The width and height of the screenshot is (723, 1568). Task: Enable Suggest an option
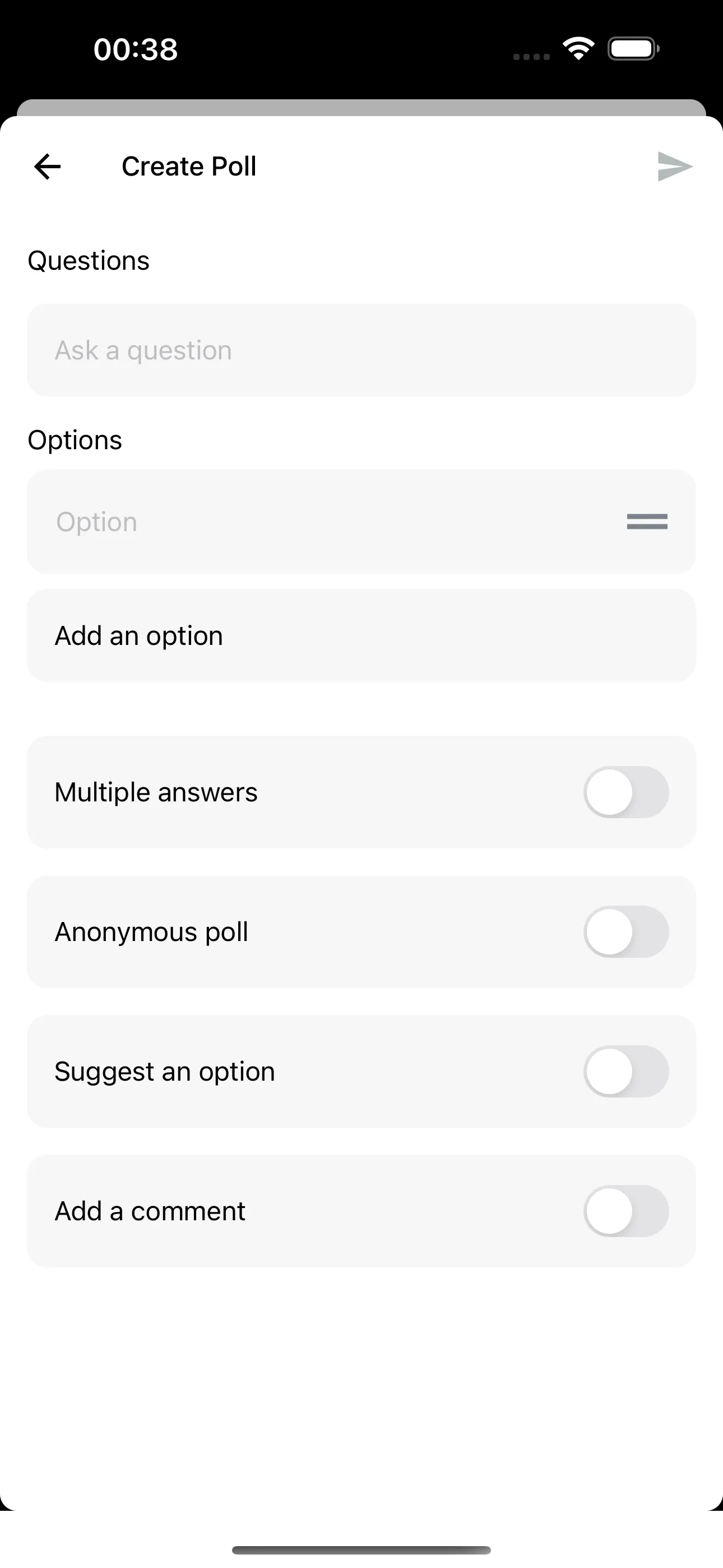(x=625, y=1071)
